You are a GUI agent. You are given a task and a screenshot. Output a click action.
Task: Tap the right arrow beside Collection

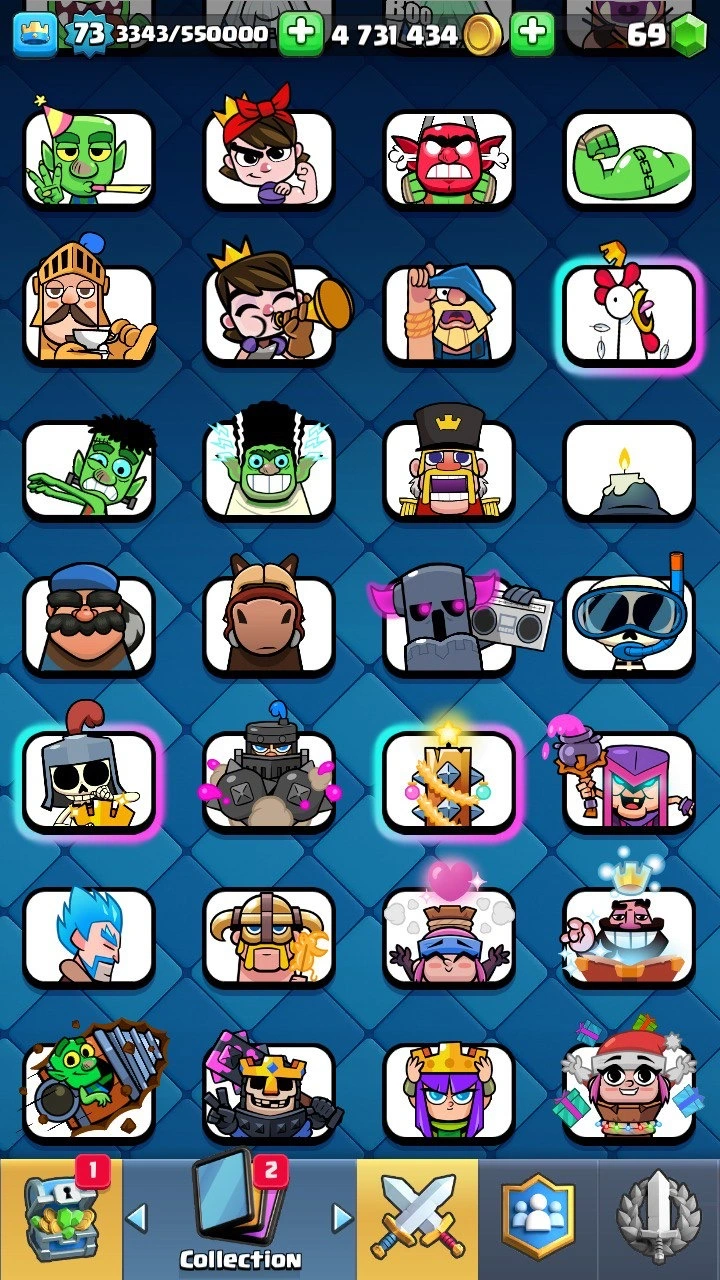coord(342,1218)
